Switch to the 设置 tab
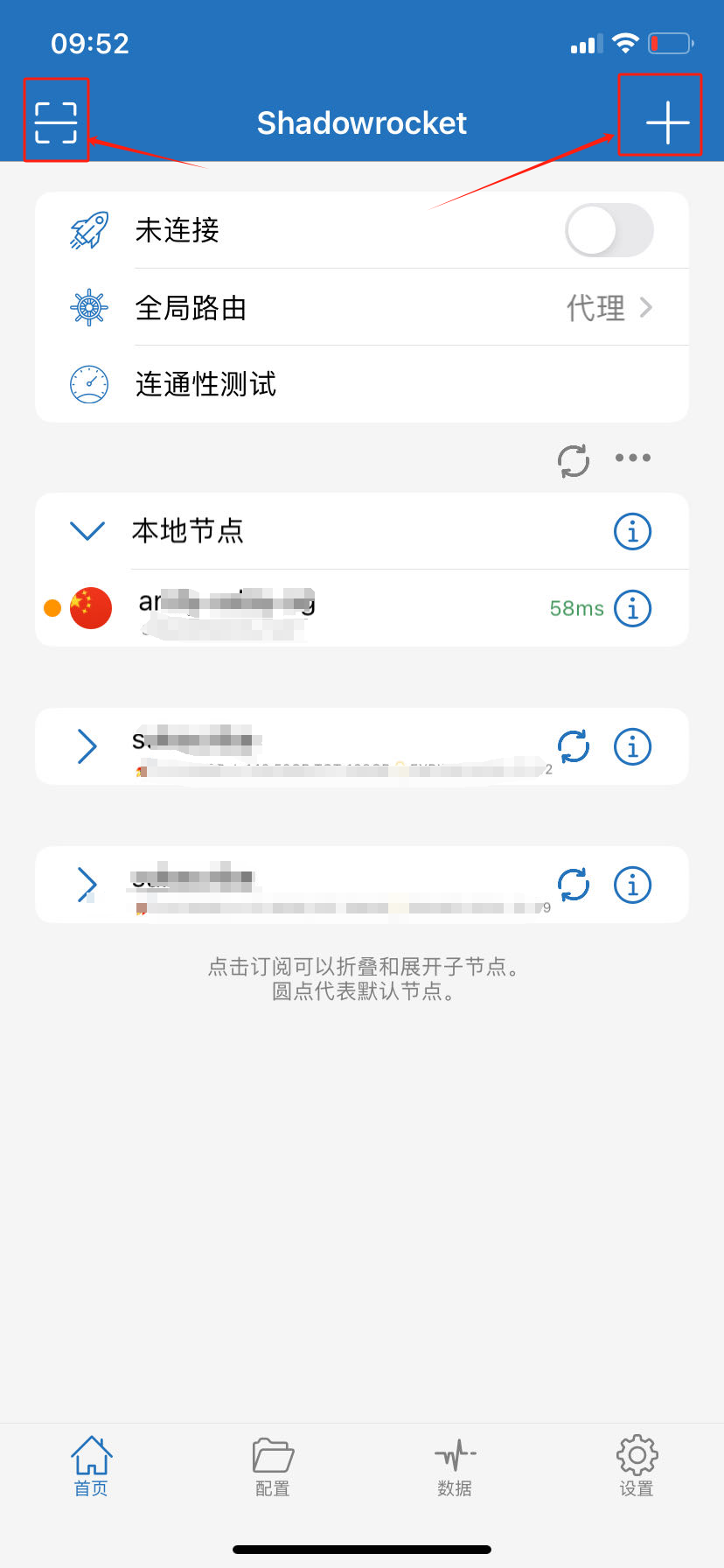724x1568 pixels. pyautogui.click(x=637, y=1466)
